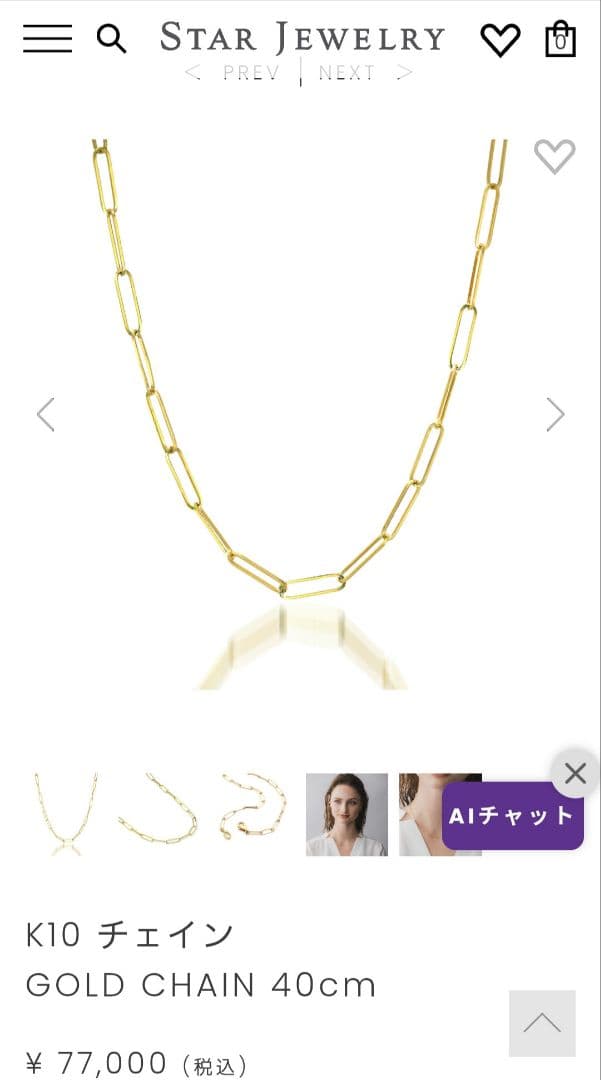Viewport: 601px width, 1080px height.
Task: Jump back to top of page
Action: click(542, 1023)
